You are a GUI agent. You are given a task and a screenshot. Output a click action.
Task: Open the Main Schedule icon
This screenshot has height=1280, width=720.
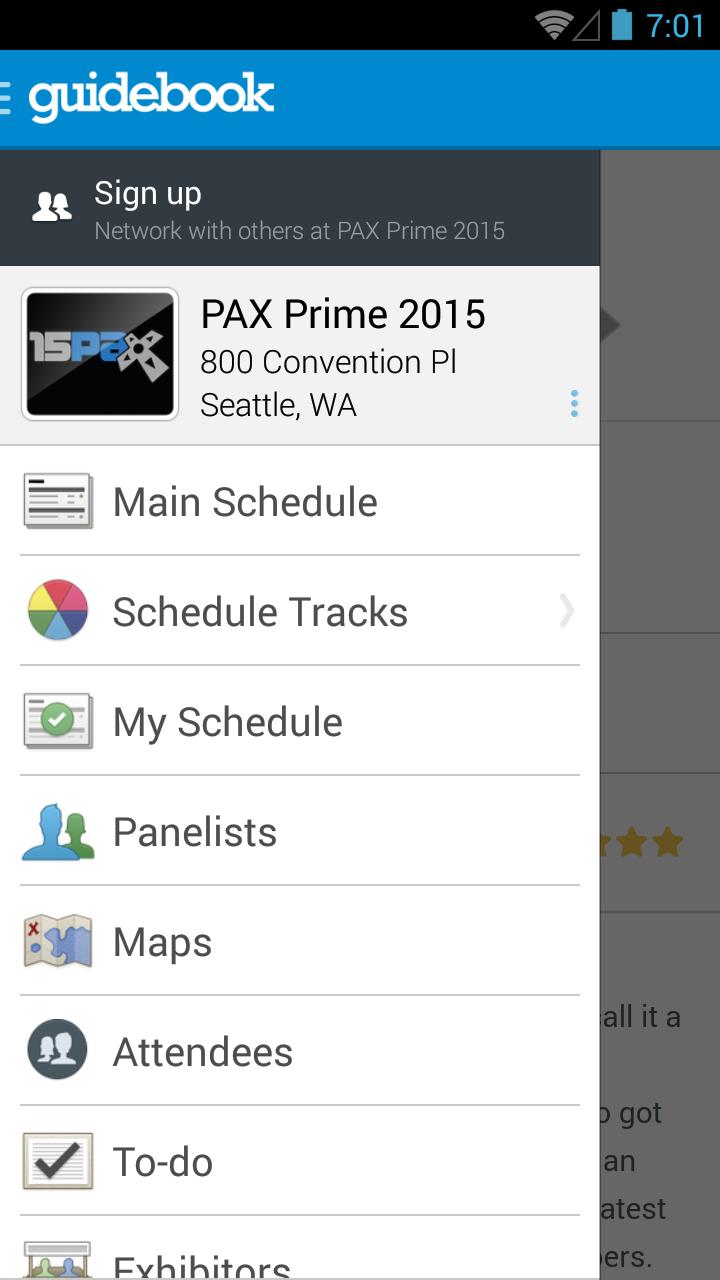57,500
